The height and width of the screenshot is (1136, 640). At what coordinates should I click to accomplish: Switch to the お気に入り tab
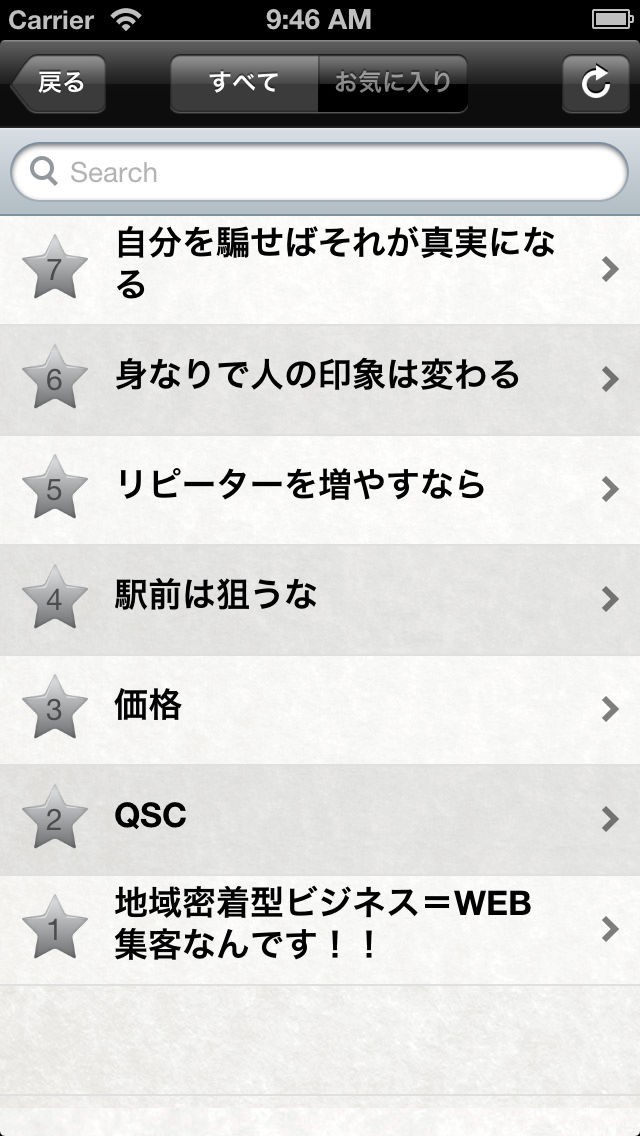pos(392,83)
